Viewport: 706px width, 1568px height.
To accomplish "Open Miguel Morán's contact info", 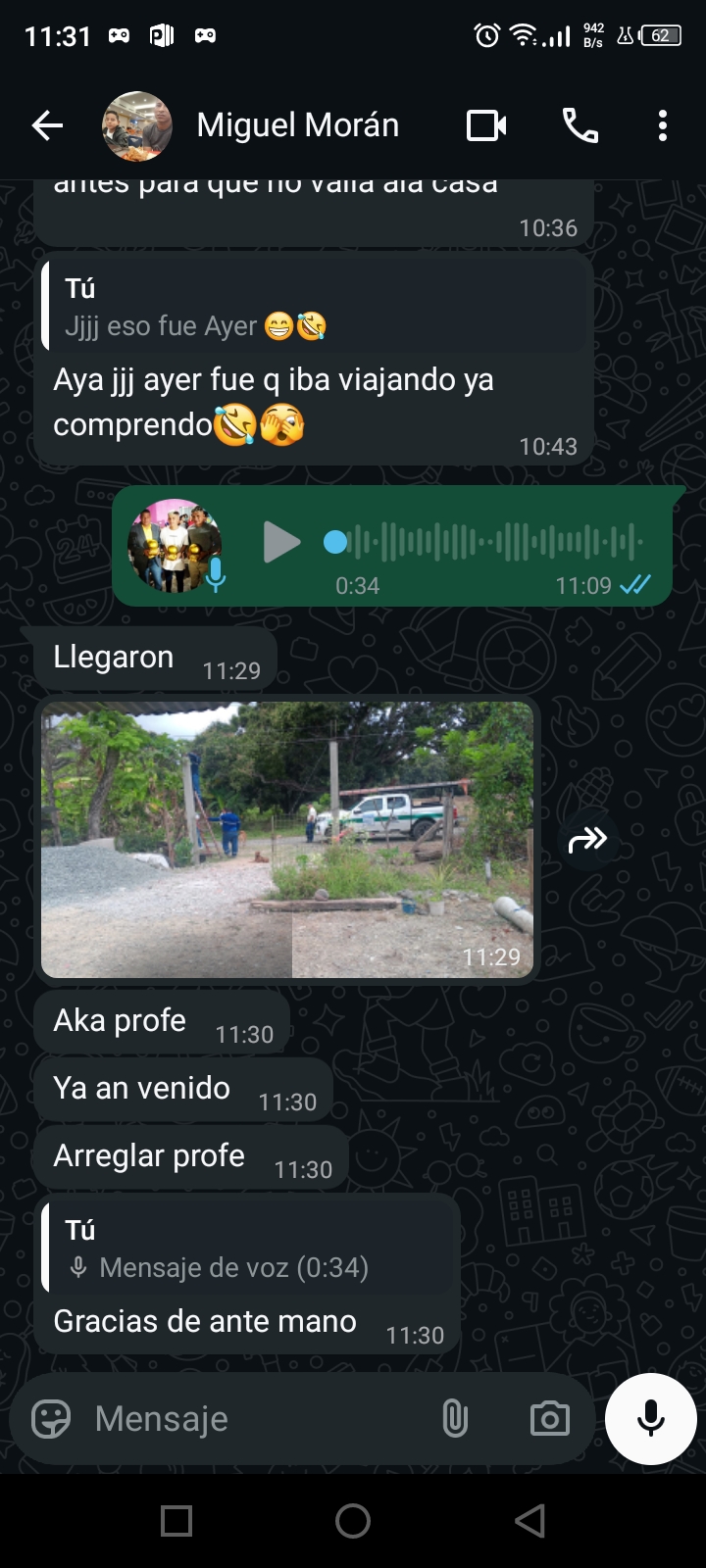I will point(297,125).
